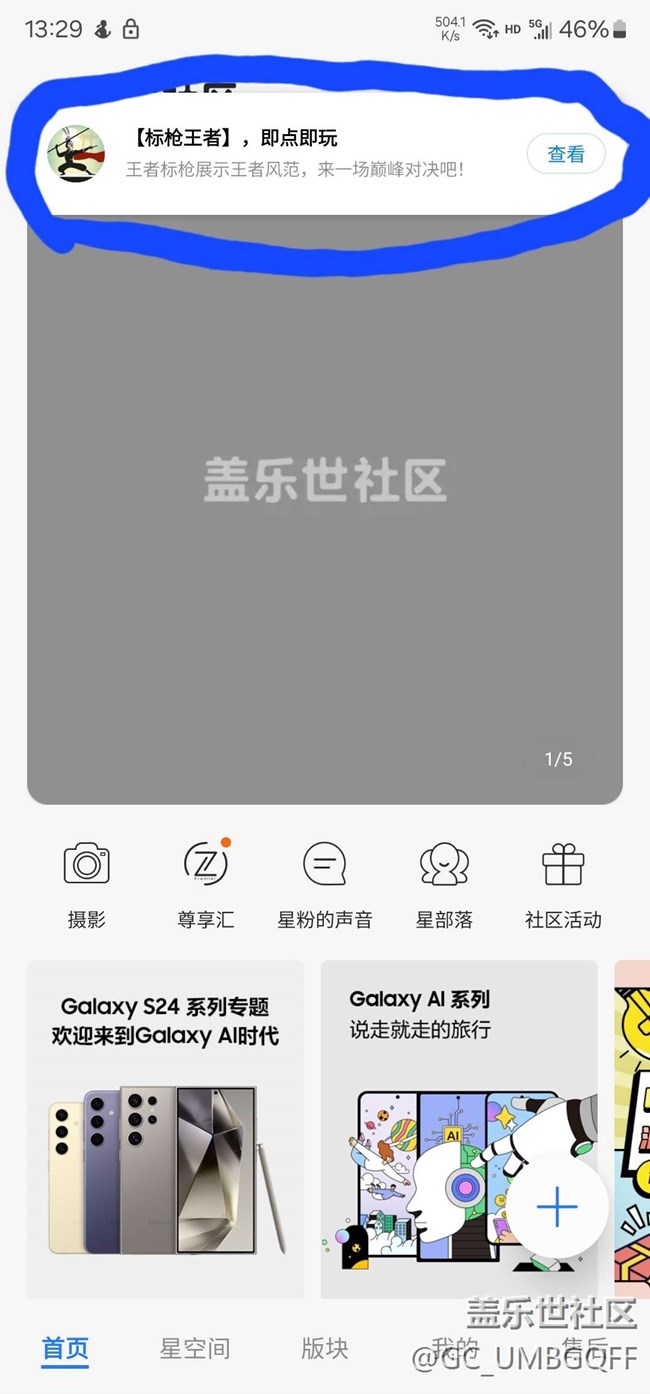Viewport: 650px width, 1394px height.
Task: Open the 盖乐世社区 banner
Action: click(x=325, y=500)
